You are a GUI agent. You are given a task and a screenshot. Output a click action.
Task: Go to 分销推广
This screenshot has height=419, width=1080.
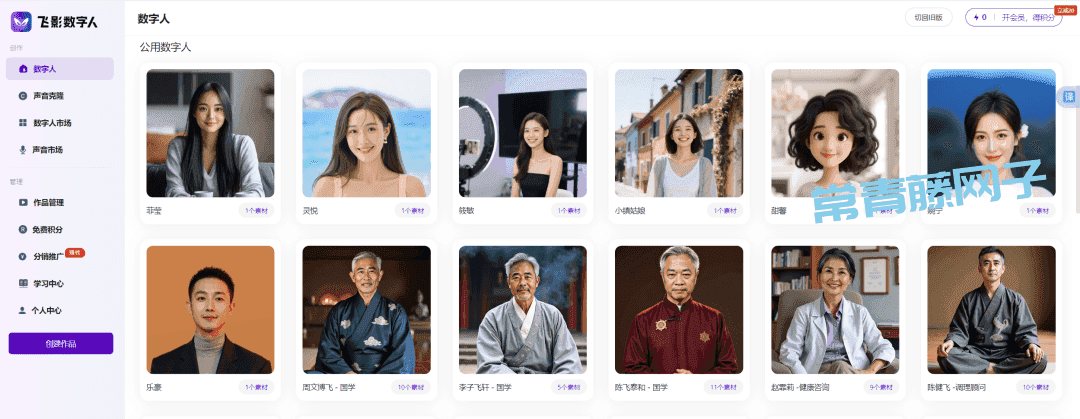(x=58, y=256)
